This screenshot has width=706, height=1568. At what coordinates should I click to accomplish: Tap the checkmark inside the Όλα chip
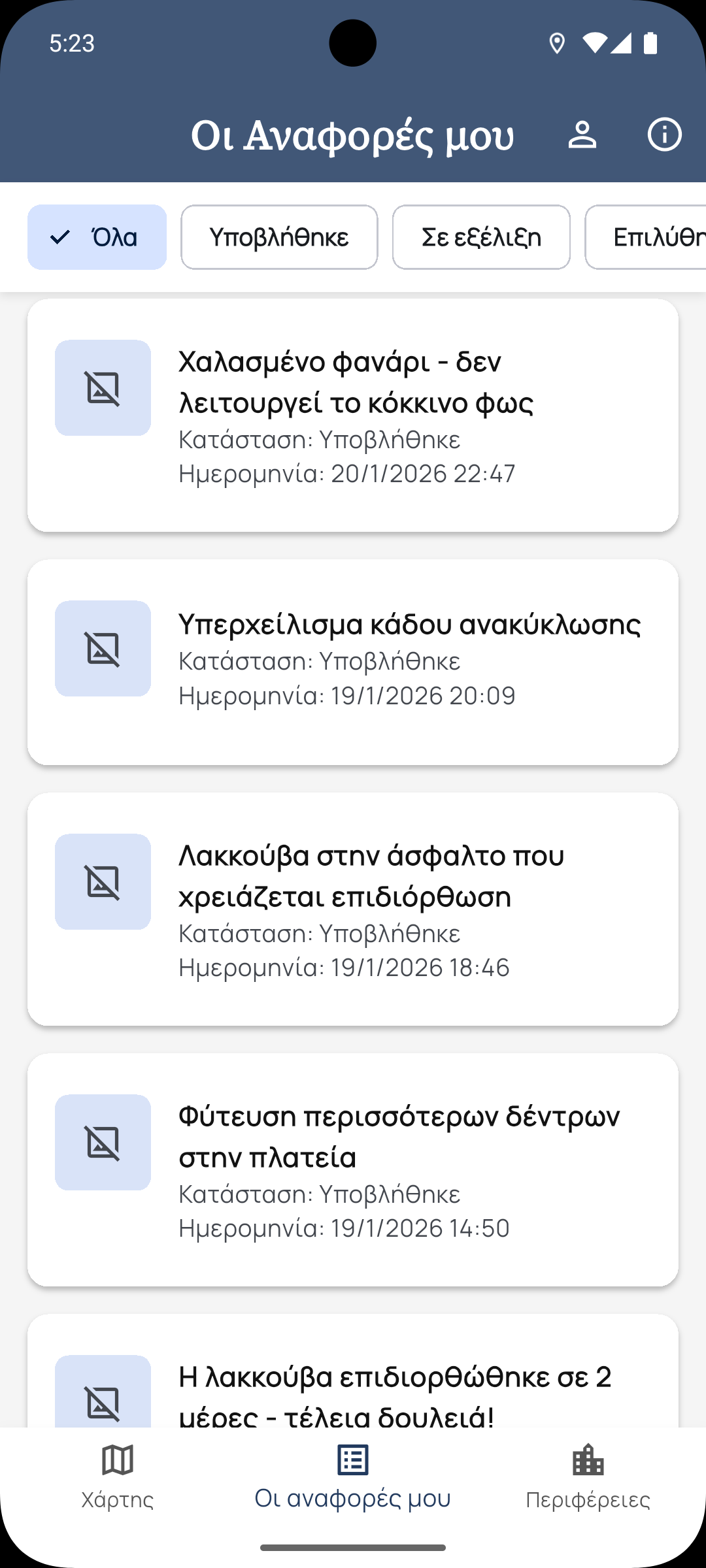click(60, 237)
